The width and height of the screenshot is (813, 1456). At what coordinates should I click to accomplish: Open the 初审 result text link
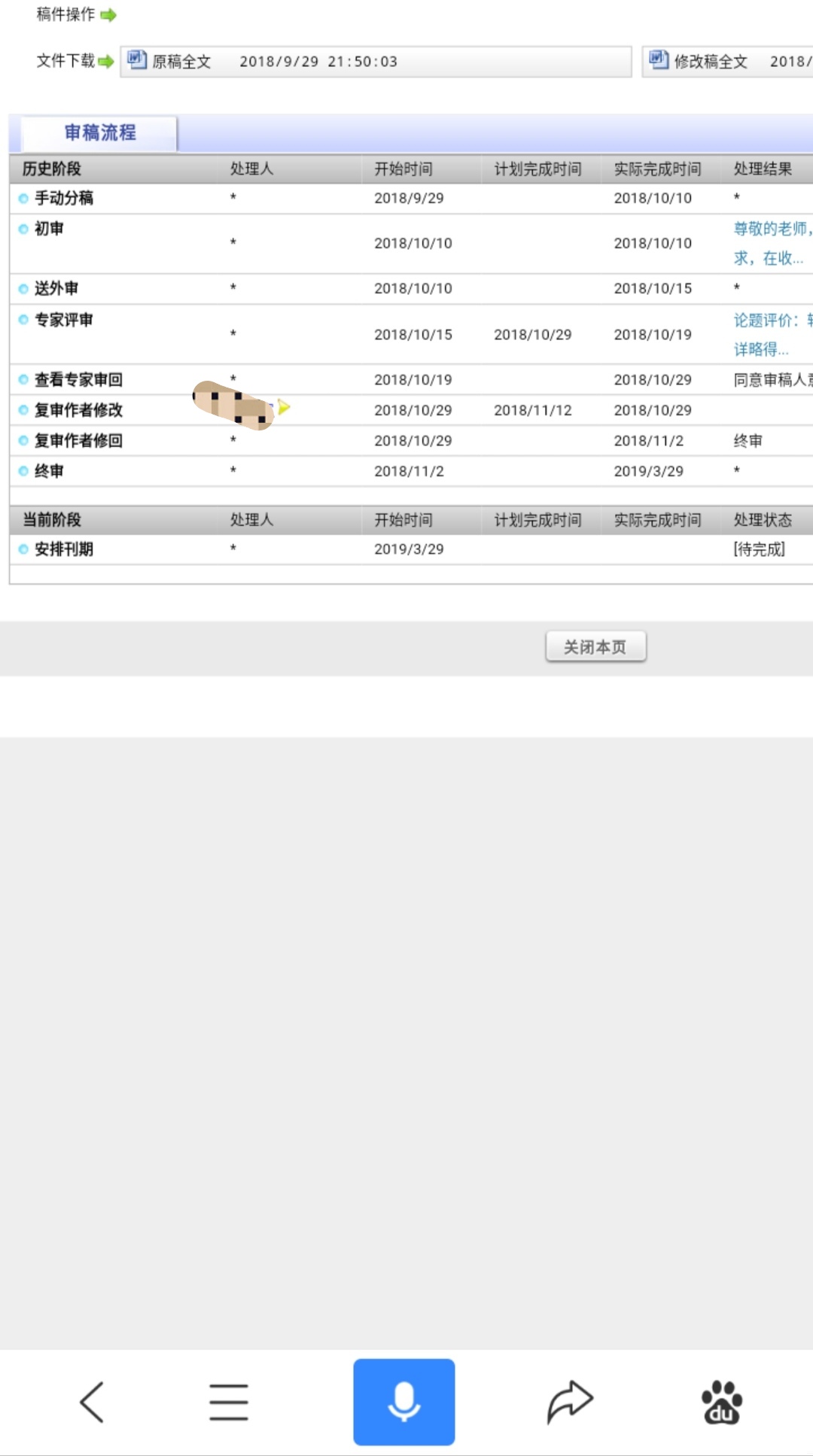(x=772, y=243)
